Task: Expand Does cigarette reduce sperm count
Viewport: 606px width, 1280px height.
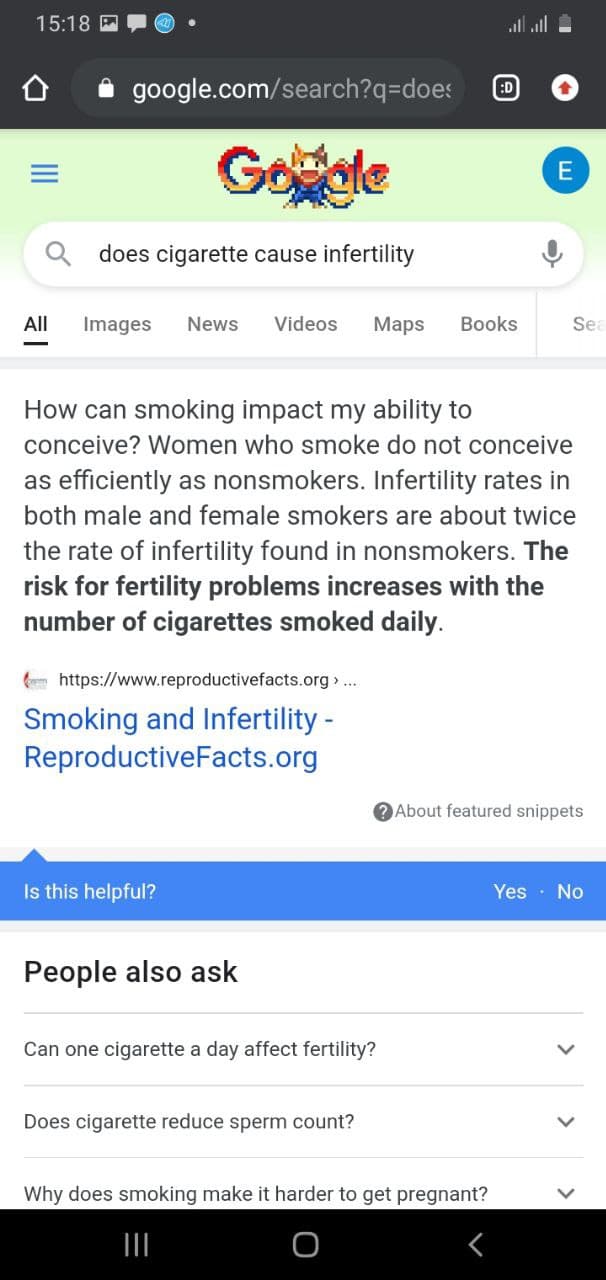Action: pos(303,1121)
